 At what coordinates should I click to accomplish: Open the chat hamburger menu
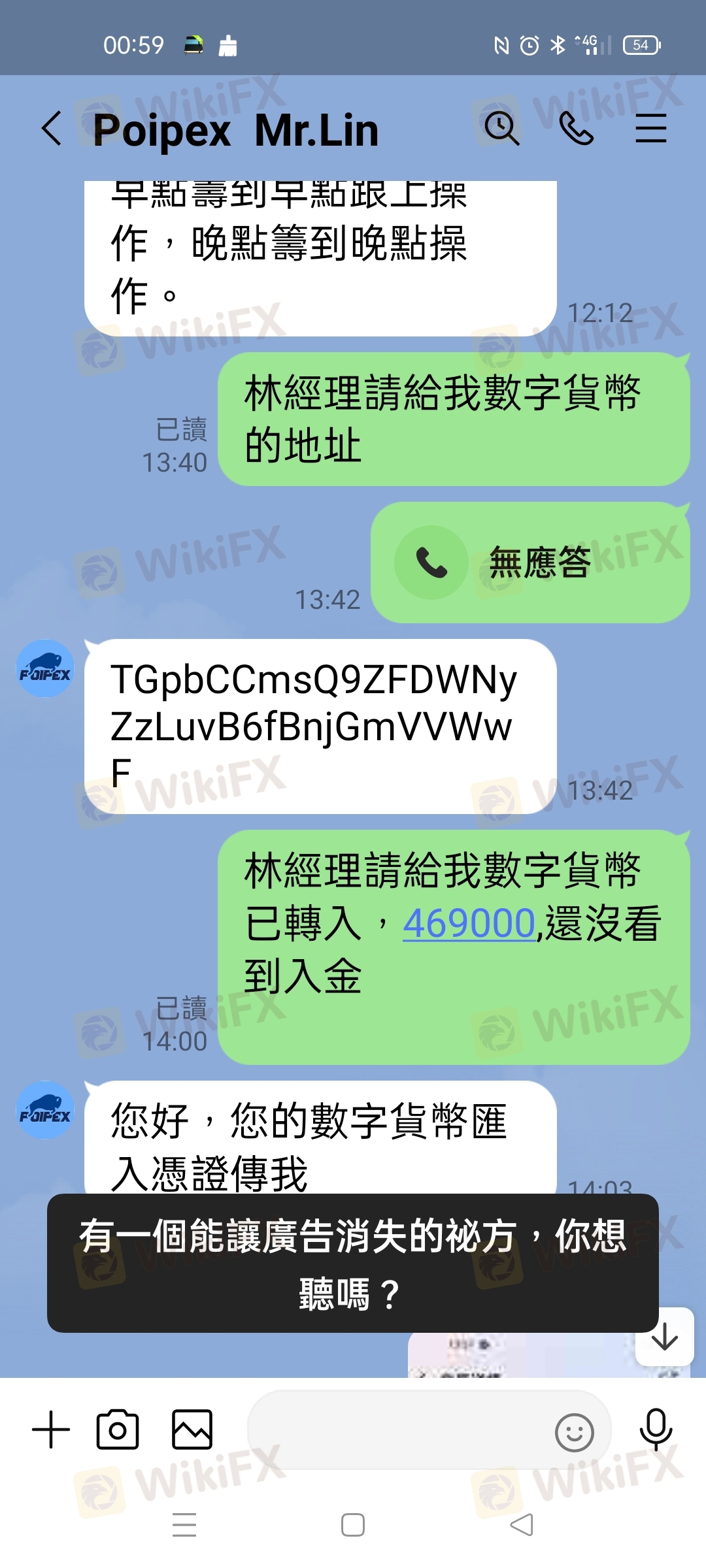651,128
